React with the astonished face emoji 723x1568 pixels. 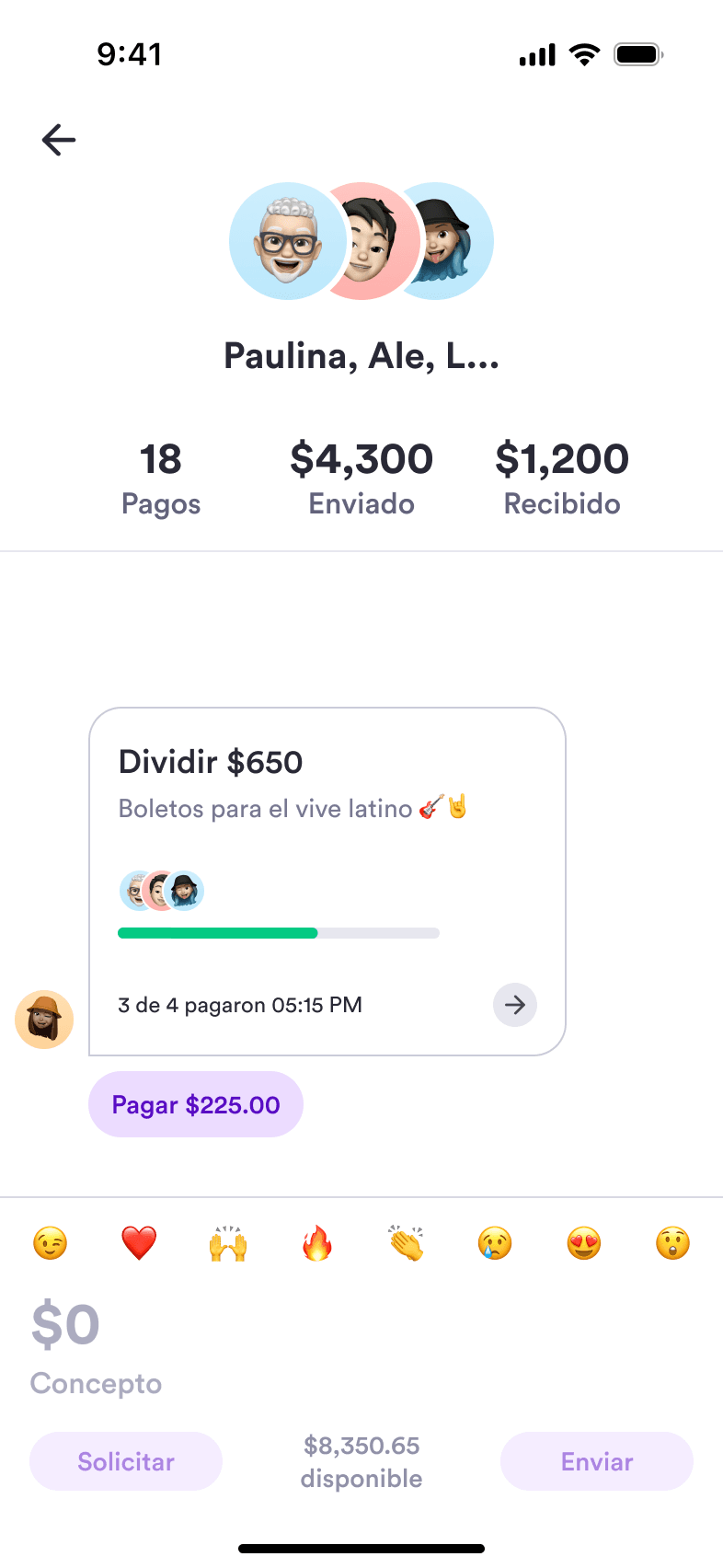coord(672,1244)
